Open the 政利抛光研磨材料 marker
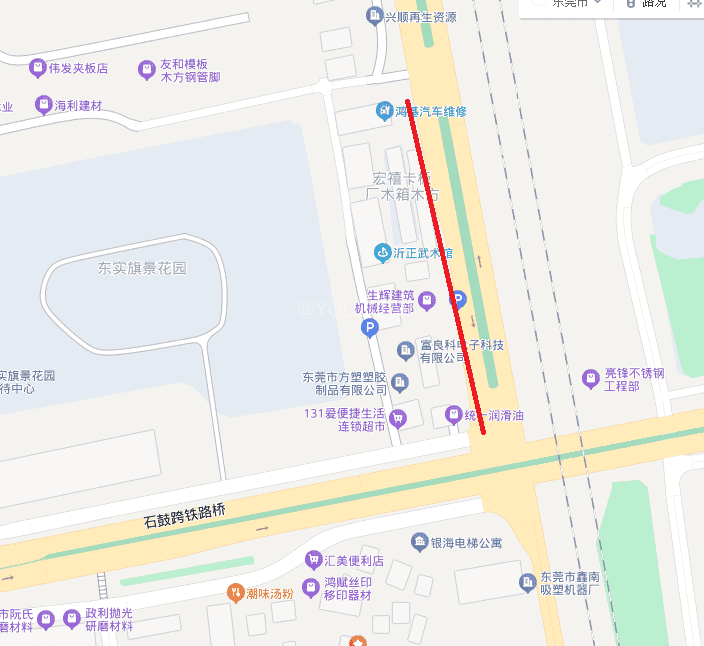This screenshot has height=646, width=704. tap(71, 619)
